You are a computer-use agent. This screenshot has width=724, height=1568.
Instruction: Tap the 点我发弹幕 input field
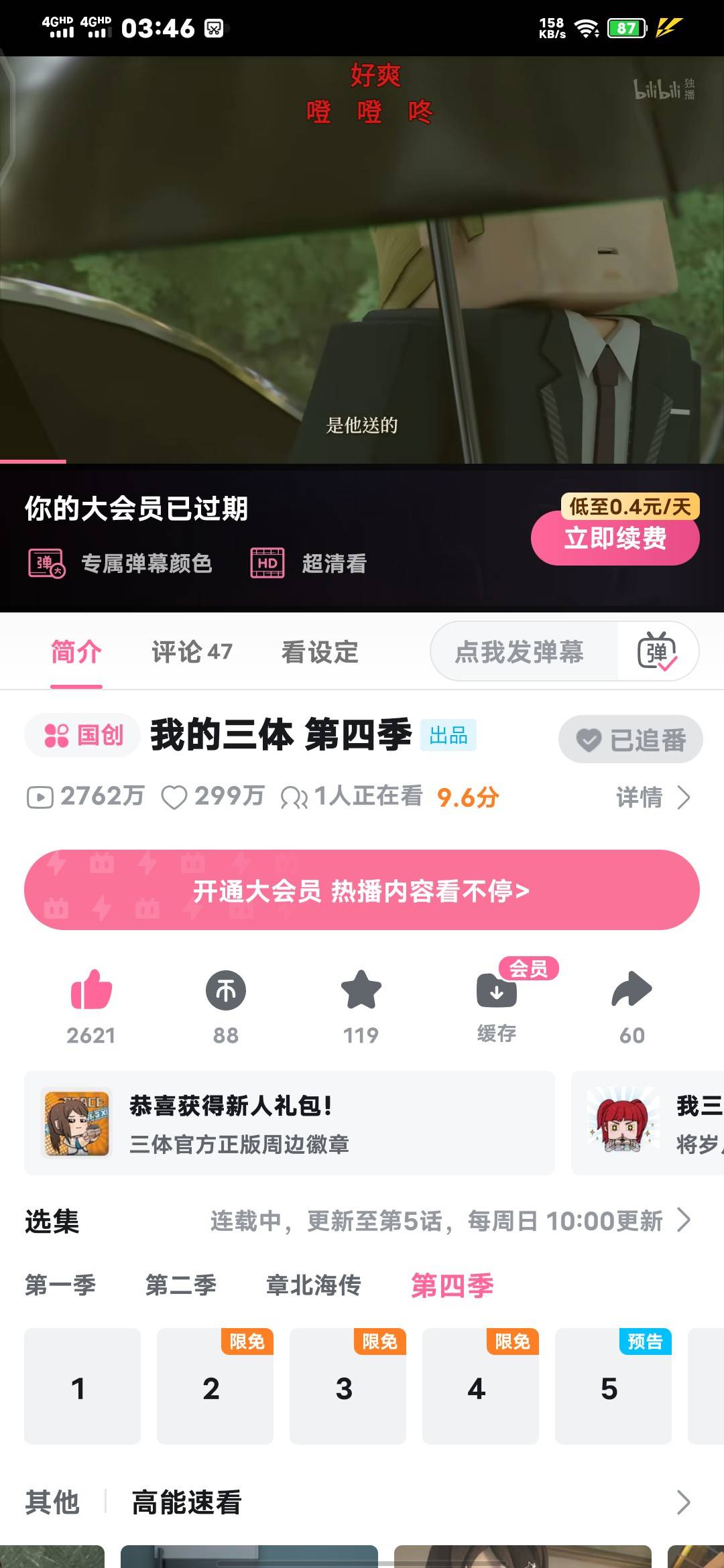click(520, 652)
